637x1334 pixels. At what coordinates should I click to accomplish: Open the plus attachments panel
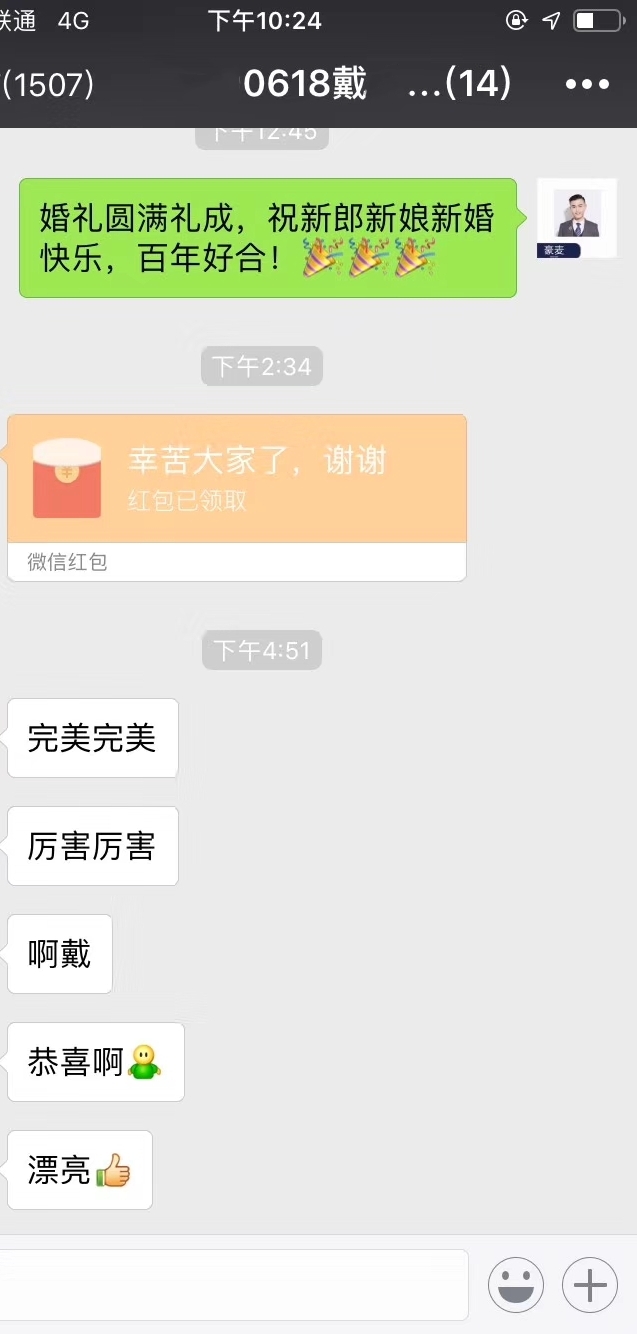pyautogui.click(x=590, y=1285)
